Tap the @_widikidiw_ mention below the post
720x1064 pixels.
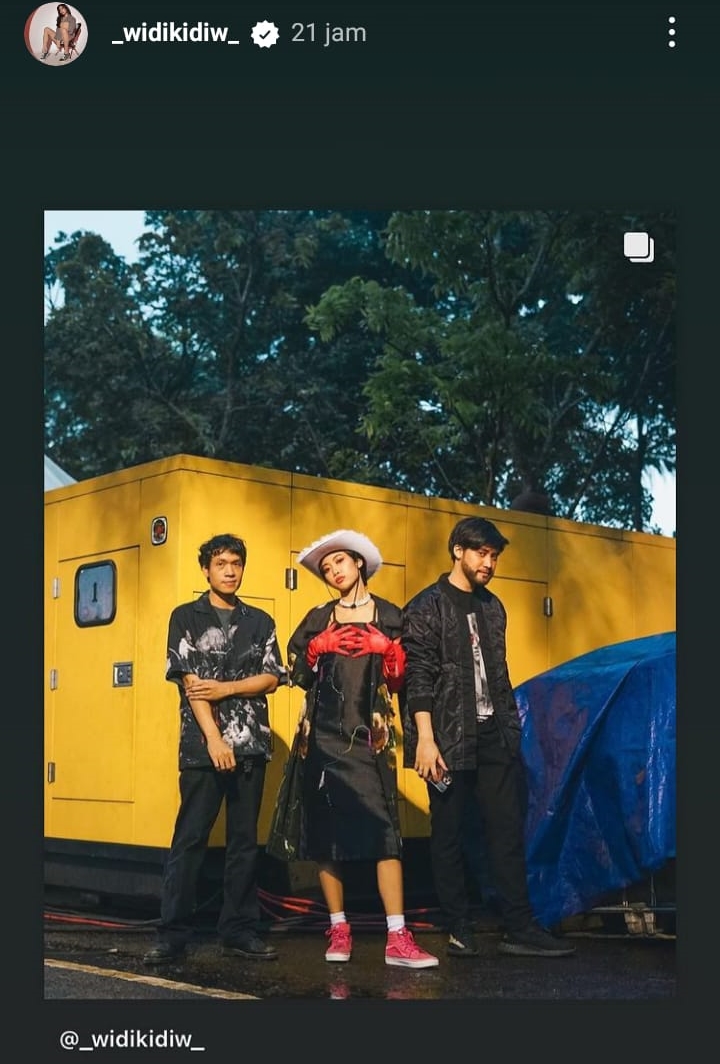tap(131, 1039)
